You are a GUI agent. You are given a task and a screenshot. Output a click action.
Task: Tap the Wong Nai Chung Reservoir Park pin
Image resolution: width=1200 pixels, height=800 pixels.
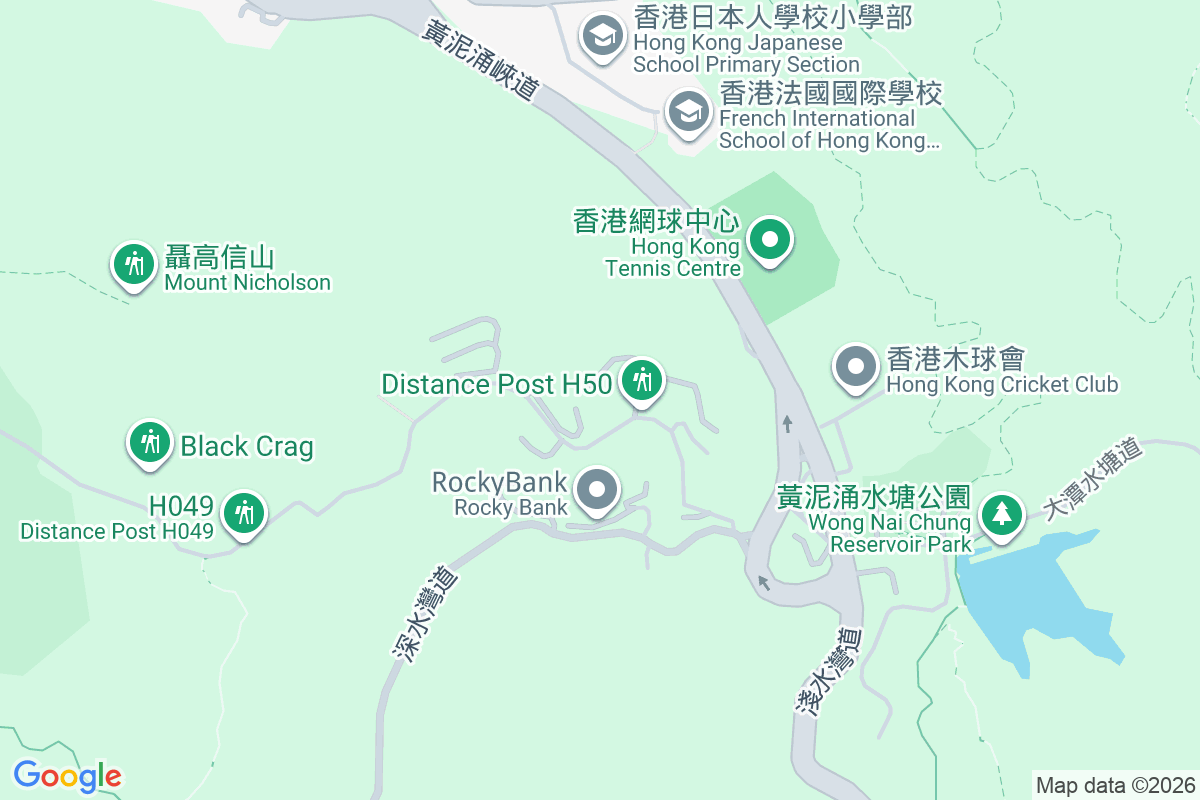point(1000,514)
